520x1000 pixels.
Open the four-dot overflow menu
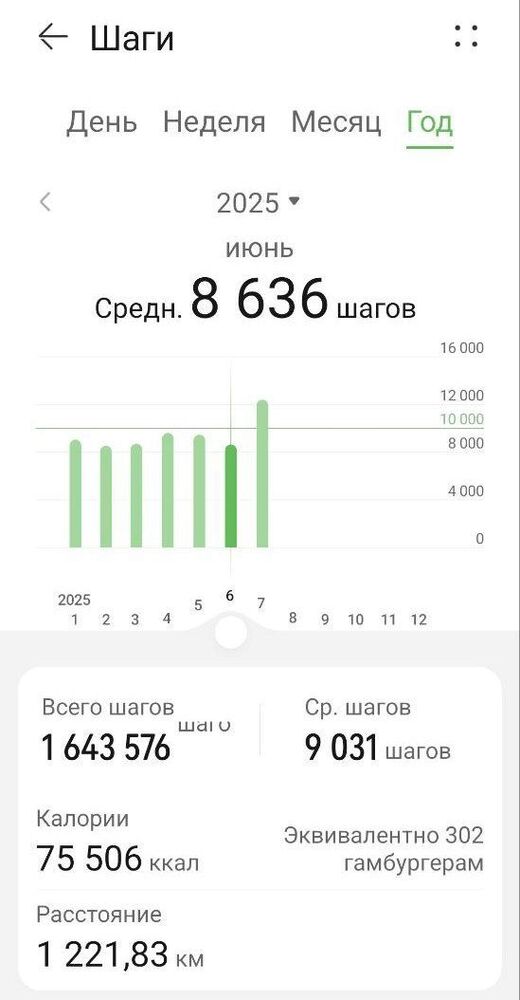pos(466,36)
